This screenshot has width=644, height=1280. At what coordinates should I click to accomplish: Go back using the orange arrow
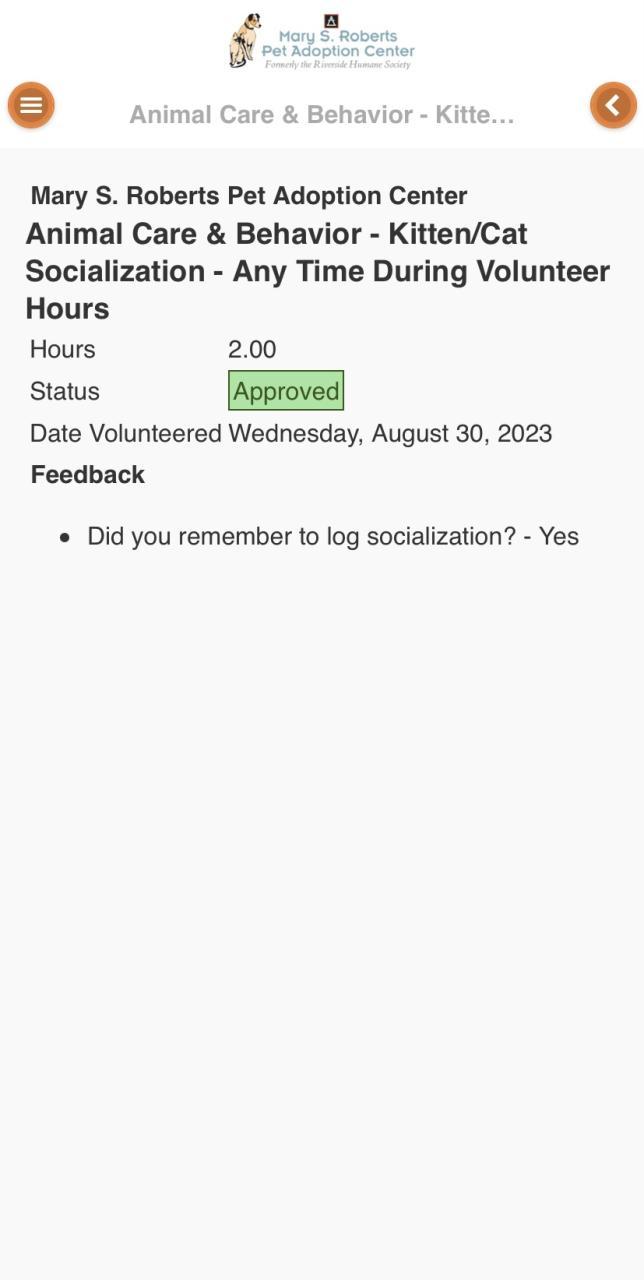(613, 105)
